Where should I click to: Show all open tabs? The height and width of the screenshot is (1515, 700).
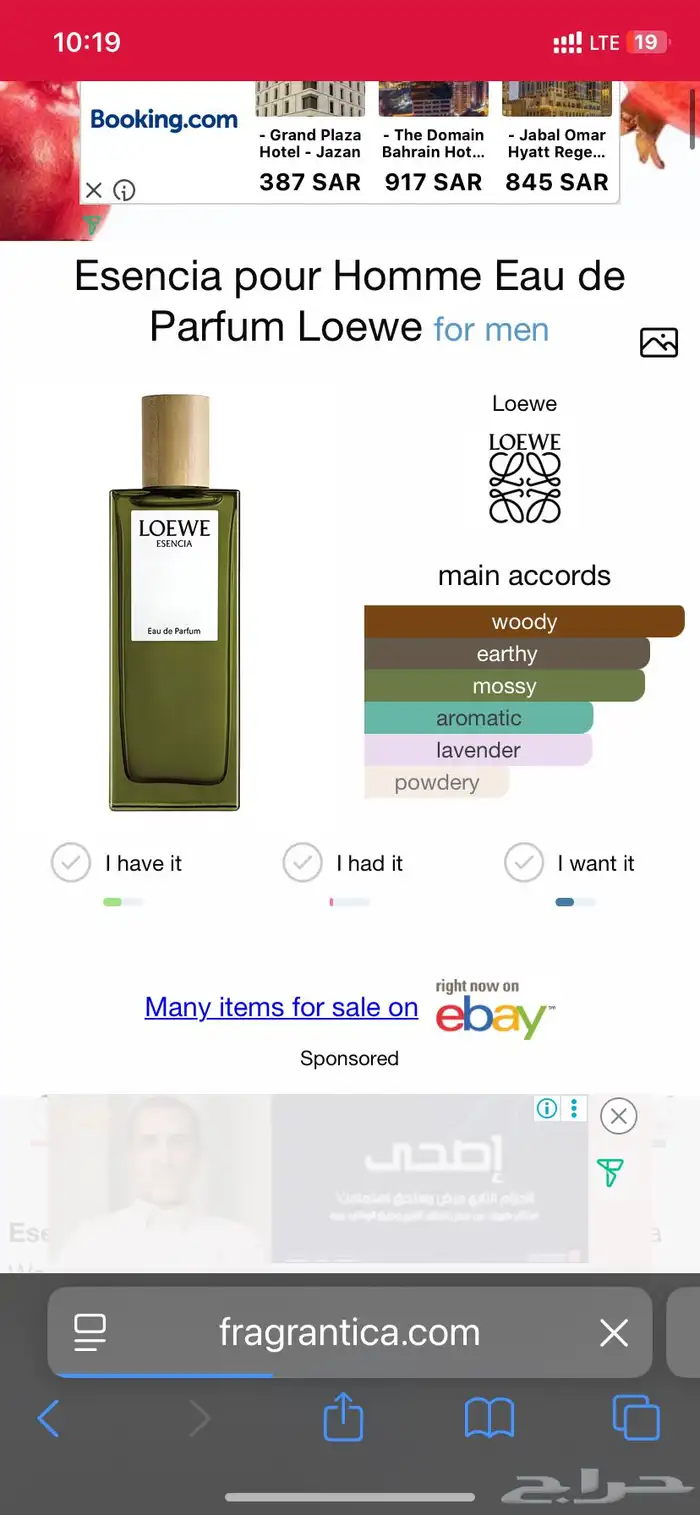(636, 1418)
